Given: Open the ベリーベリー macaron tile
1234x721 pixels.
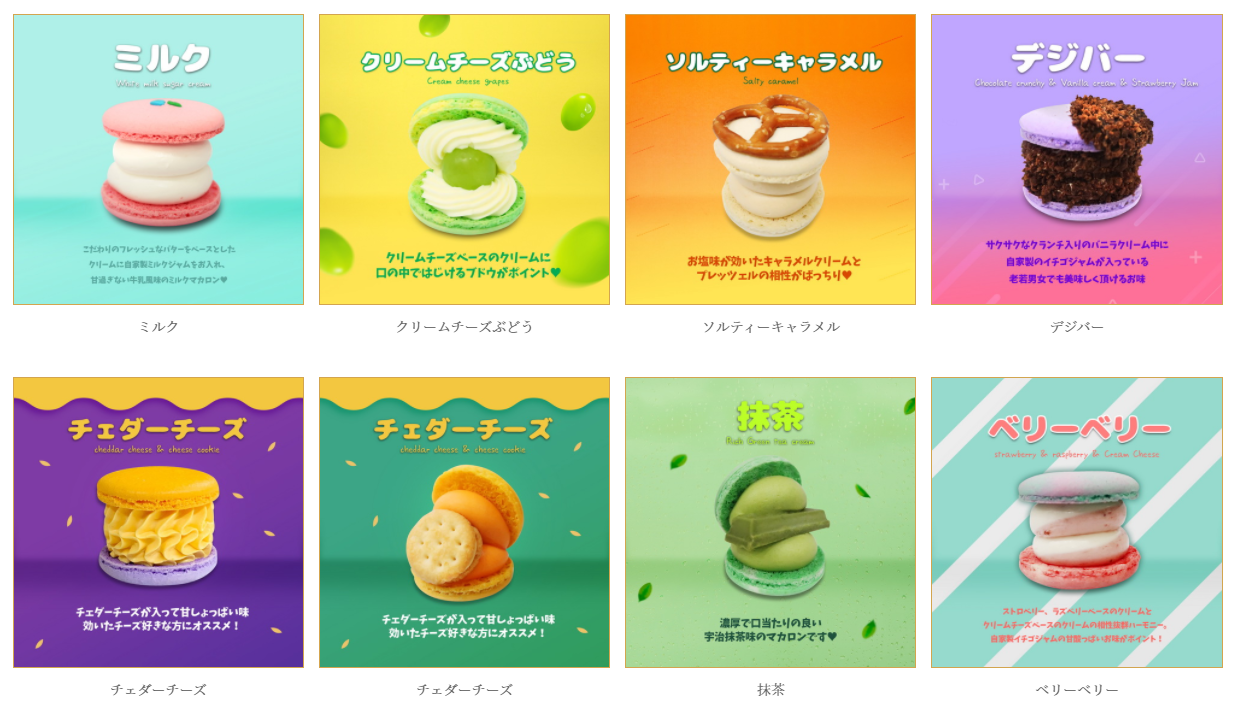Looking at the screenshot, I should coord(1076,522).
